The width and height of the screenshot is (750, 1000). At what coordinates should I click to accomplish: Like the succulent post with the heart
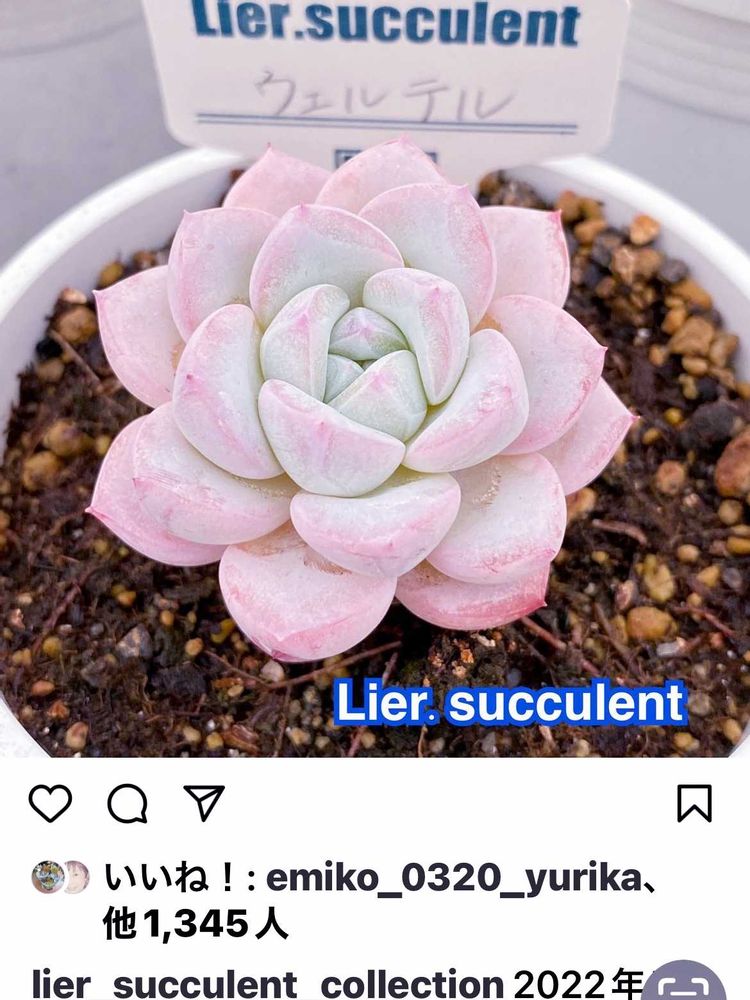pos(50,803)
